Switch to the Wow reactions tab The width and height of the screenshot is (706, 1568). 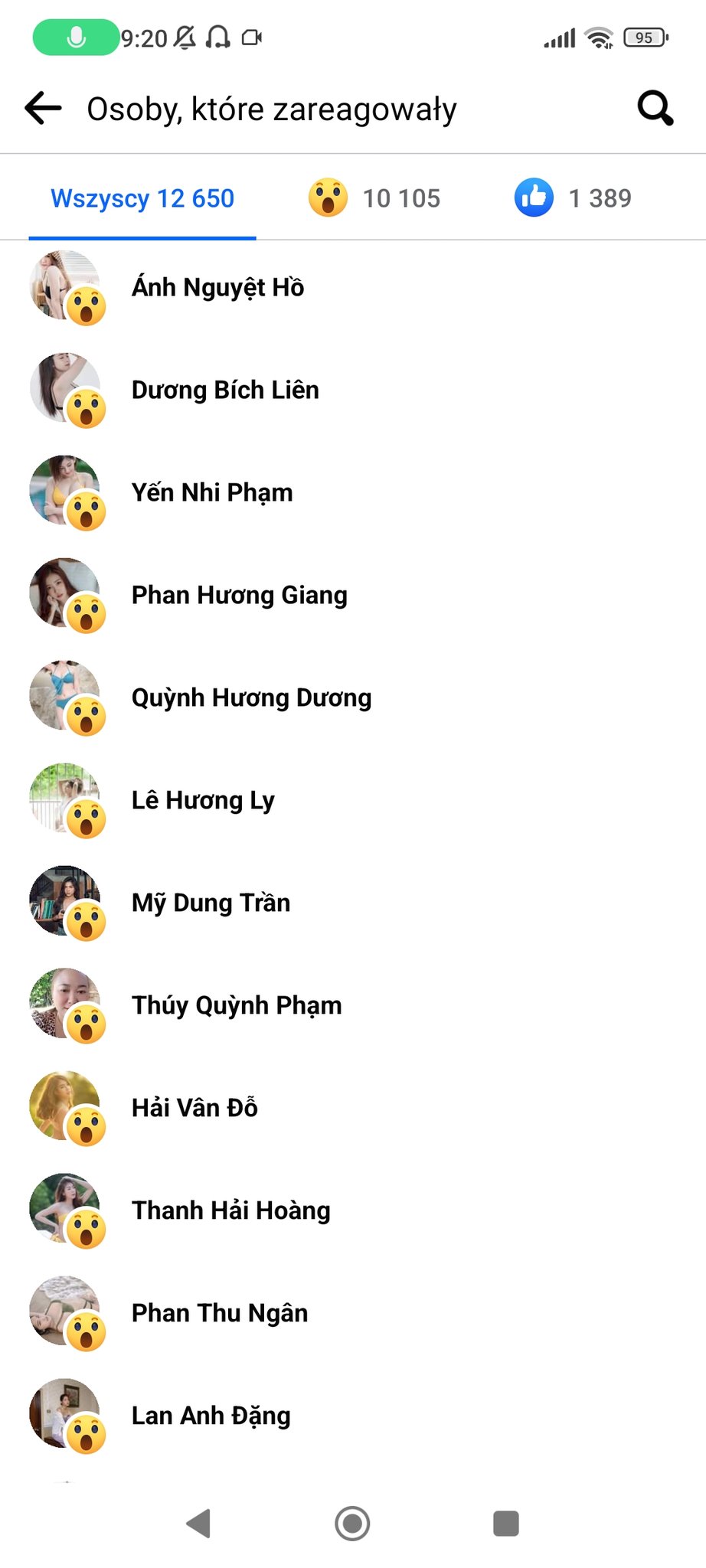tap(374, 198)
